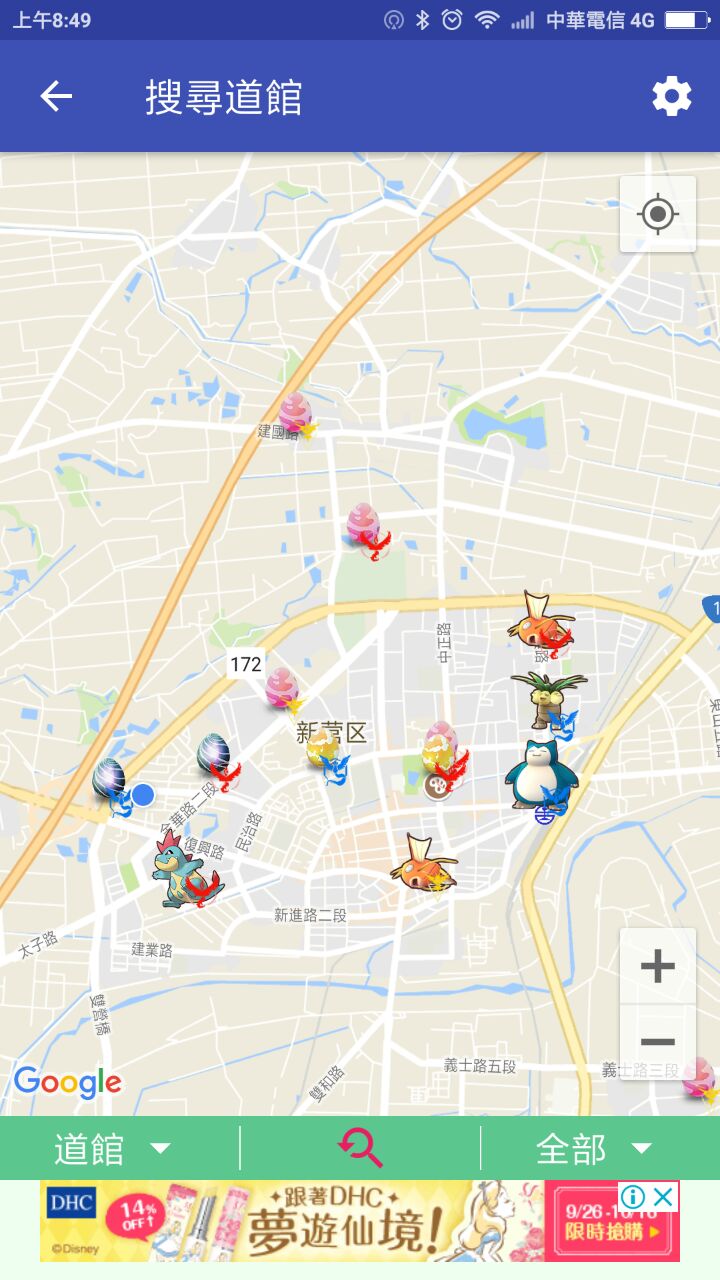Image resolution: width=720 pixels, height=1280 pixels.
Task: Zoom out the map with minus
Action: 657,1042
